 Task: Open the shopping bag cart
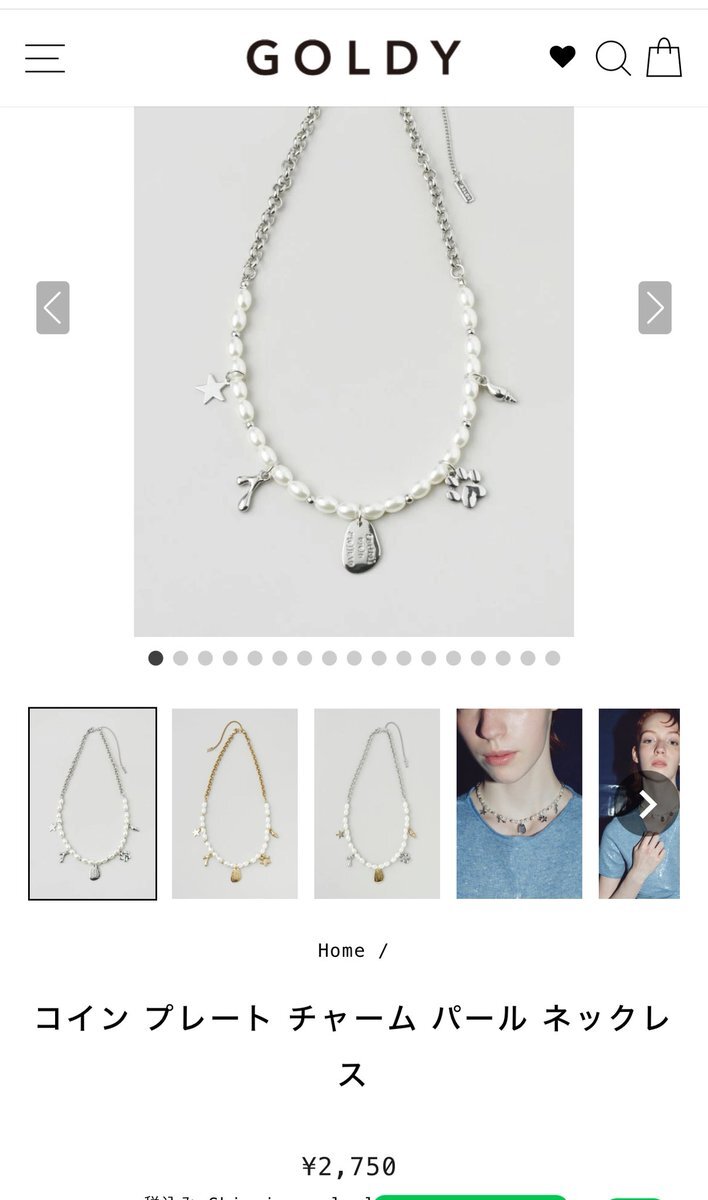(x=664, y=58)
